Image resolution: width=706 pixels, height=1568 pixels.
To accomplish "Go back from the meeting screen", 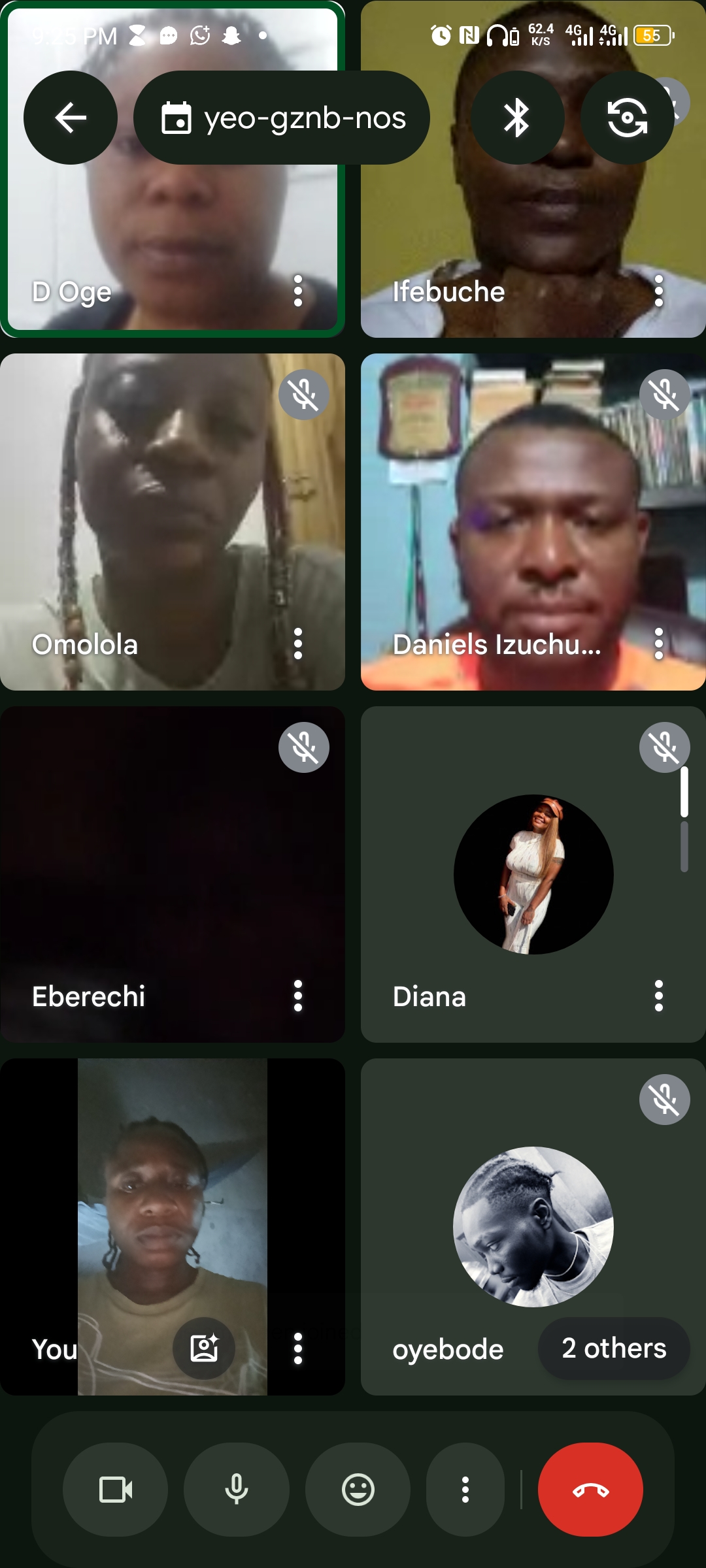I will [71, 118].
